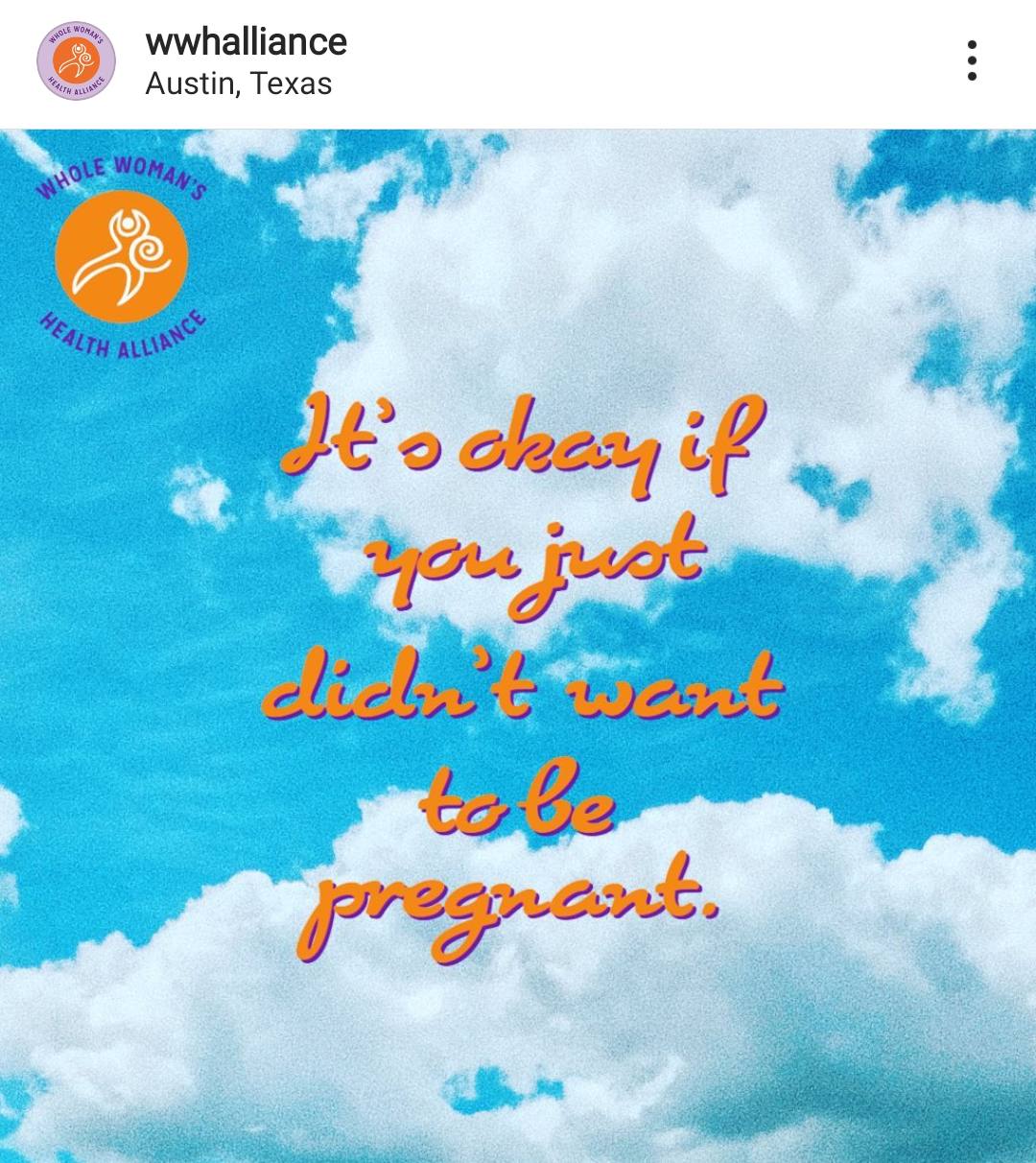Visit the wwhalliance profile via its username

pos(246,42)
